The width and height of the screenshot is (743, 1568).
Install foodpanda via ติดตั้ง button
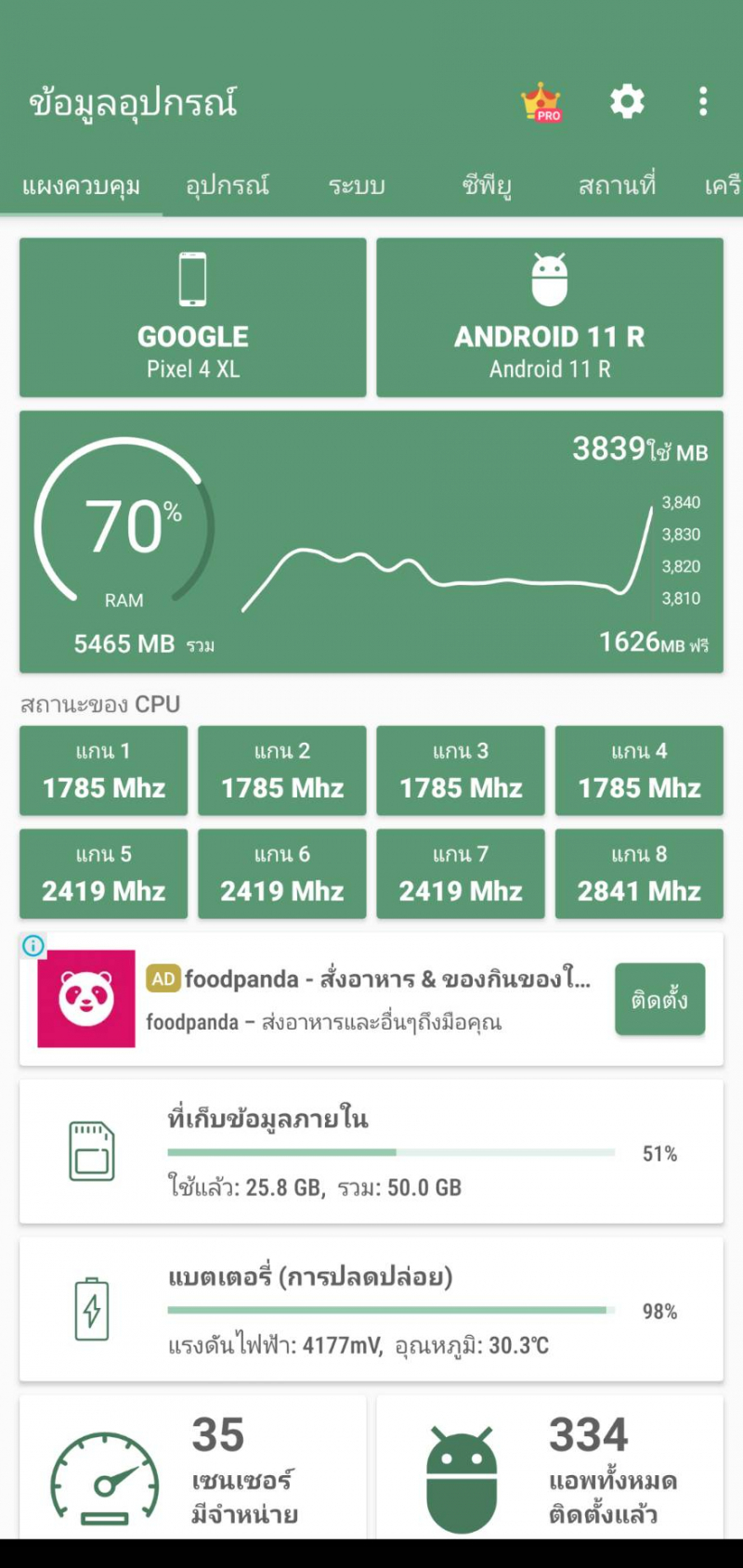click(x=659, y=999)
